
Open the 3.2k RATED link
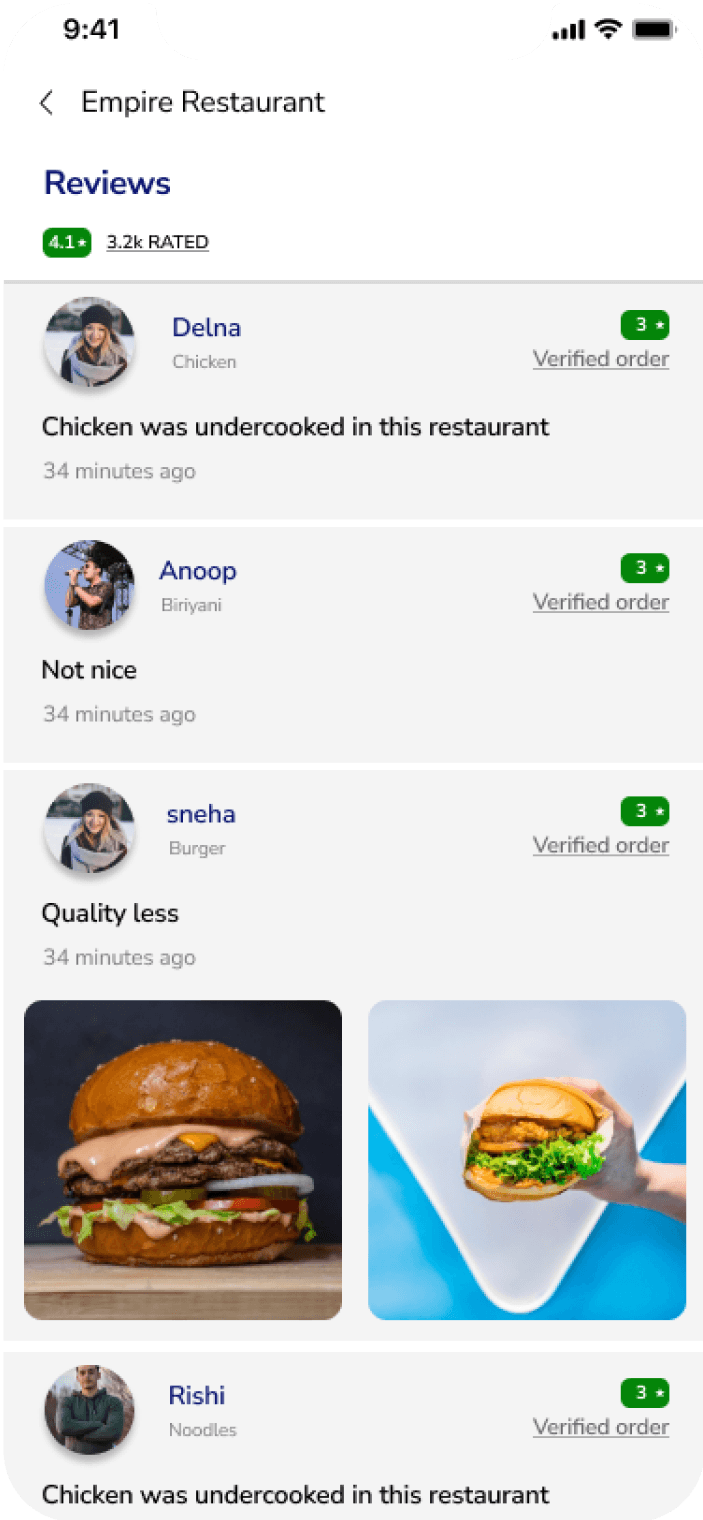coord(157,242)
